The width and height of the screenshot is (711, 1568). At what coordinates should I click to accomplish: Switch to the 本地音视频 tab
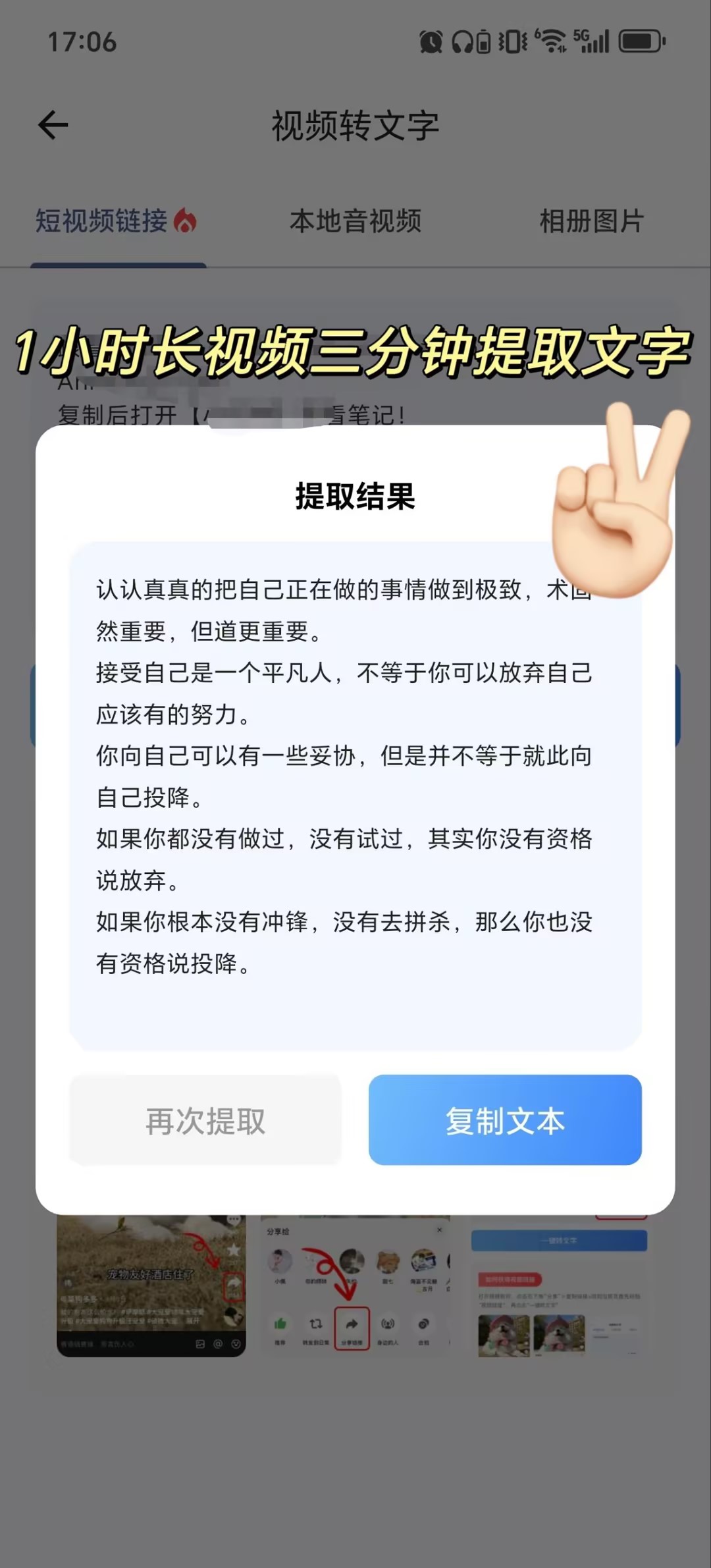356,222
